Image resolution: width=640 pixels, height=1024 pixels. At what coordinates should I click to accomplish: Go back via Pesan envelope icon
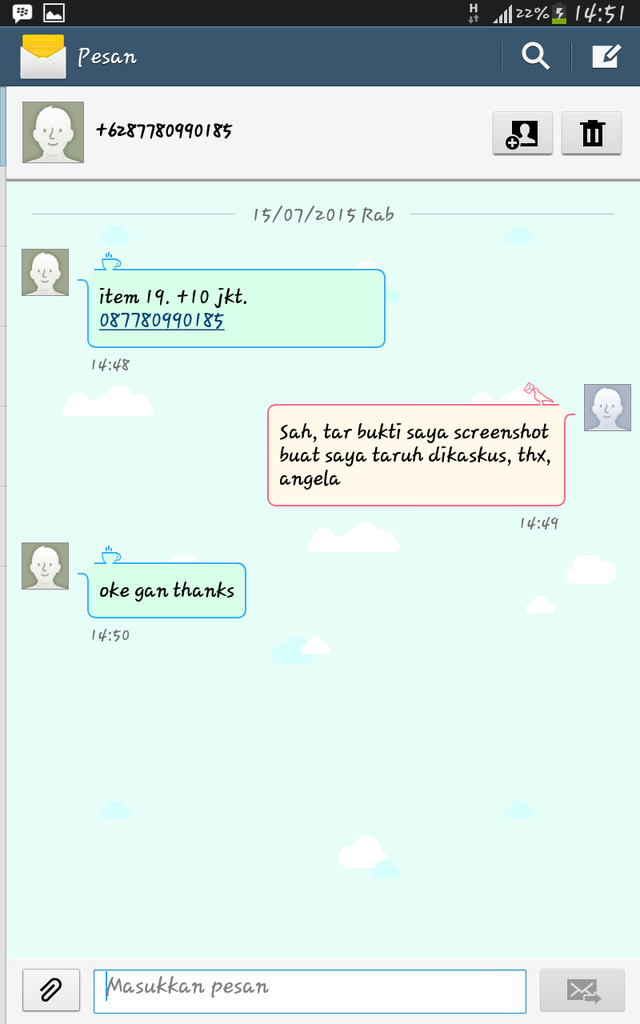42,57
